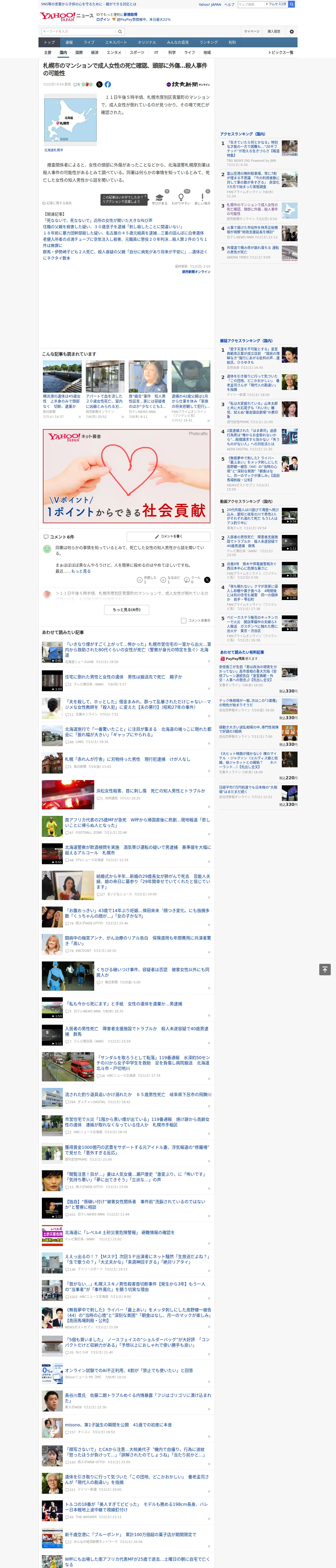Open the 北海道札幌市 map link
The image size is (336, 1568).
click(x=53, y=150)
